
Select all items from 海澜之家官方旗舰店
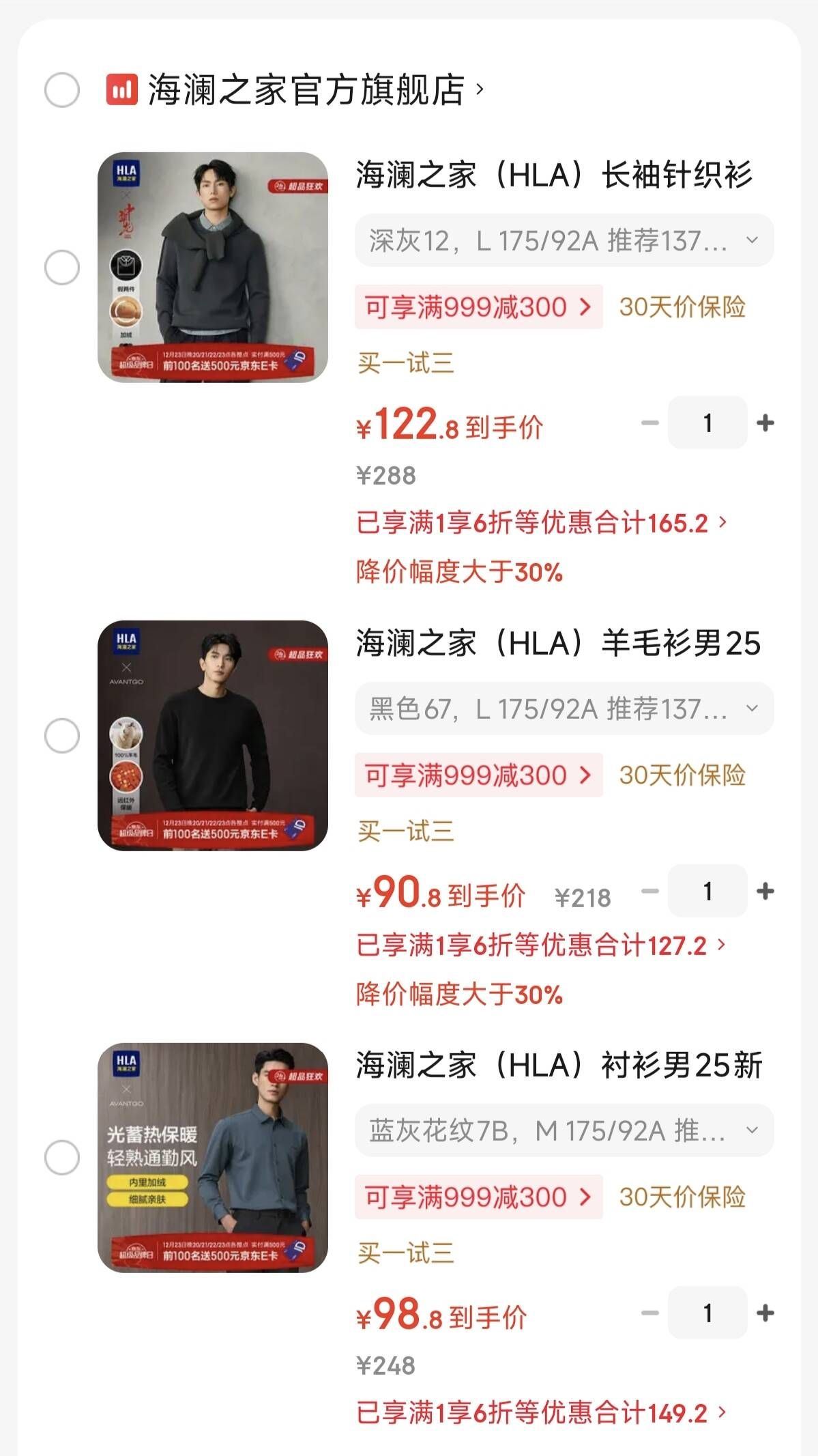coord(62,90)
